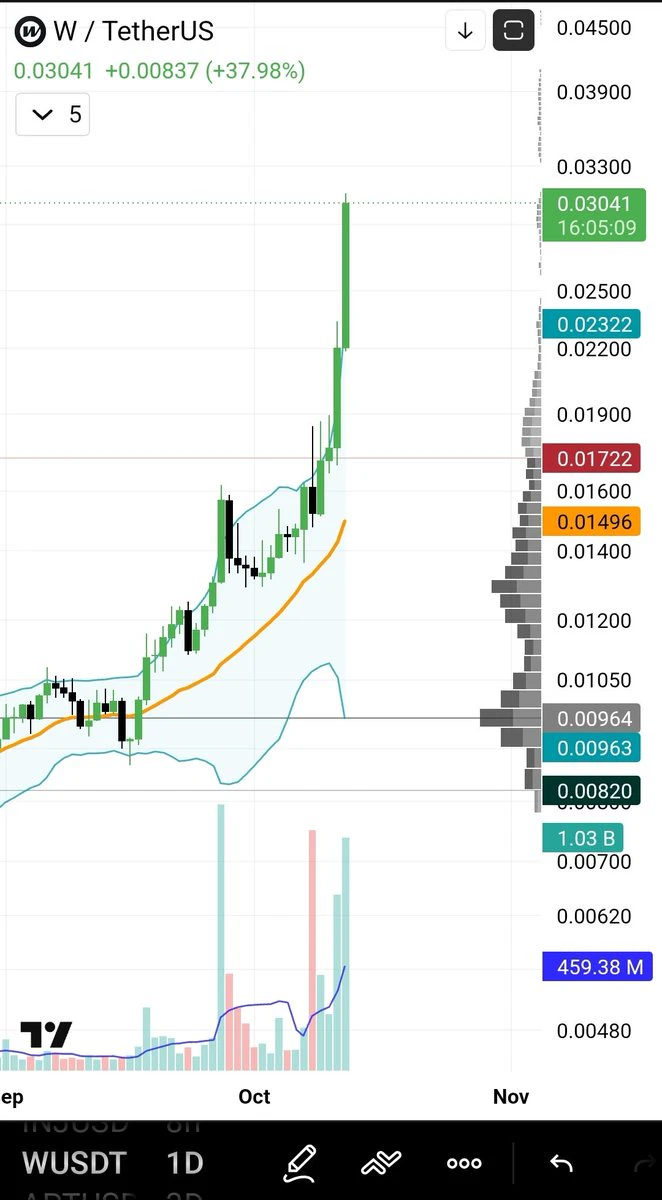Viewport: 662px width, 1200px height.
Task: Open the WUSDT symbol selector
Action: coord(74,1163)
